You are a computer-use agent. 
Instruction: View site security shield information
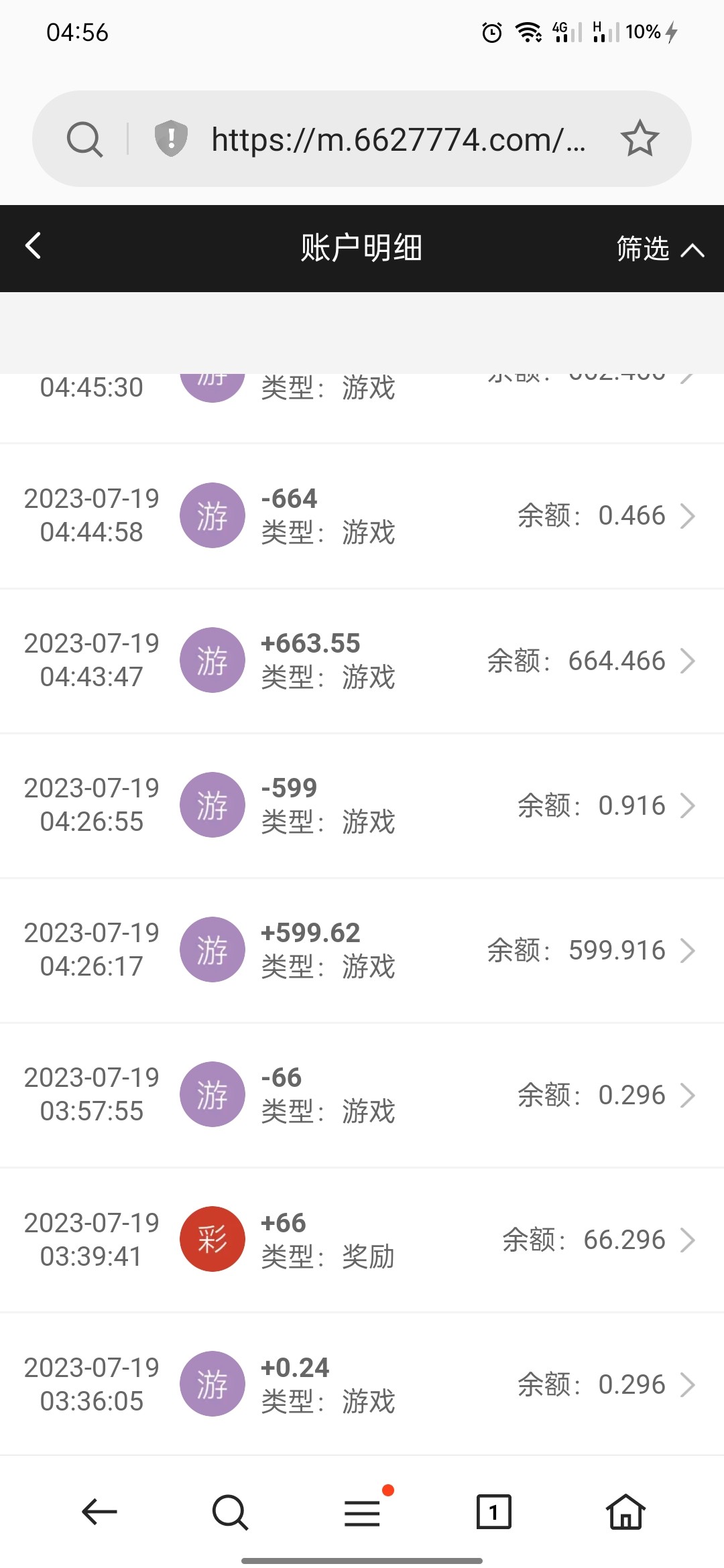tap(171, 139)
